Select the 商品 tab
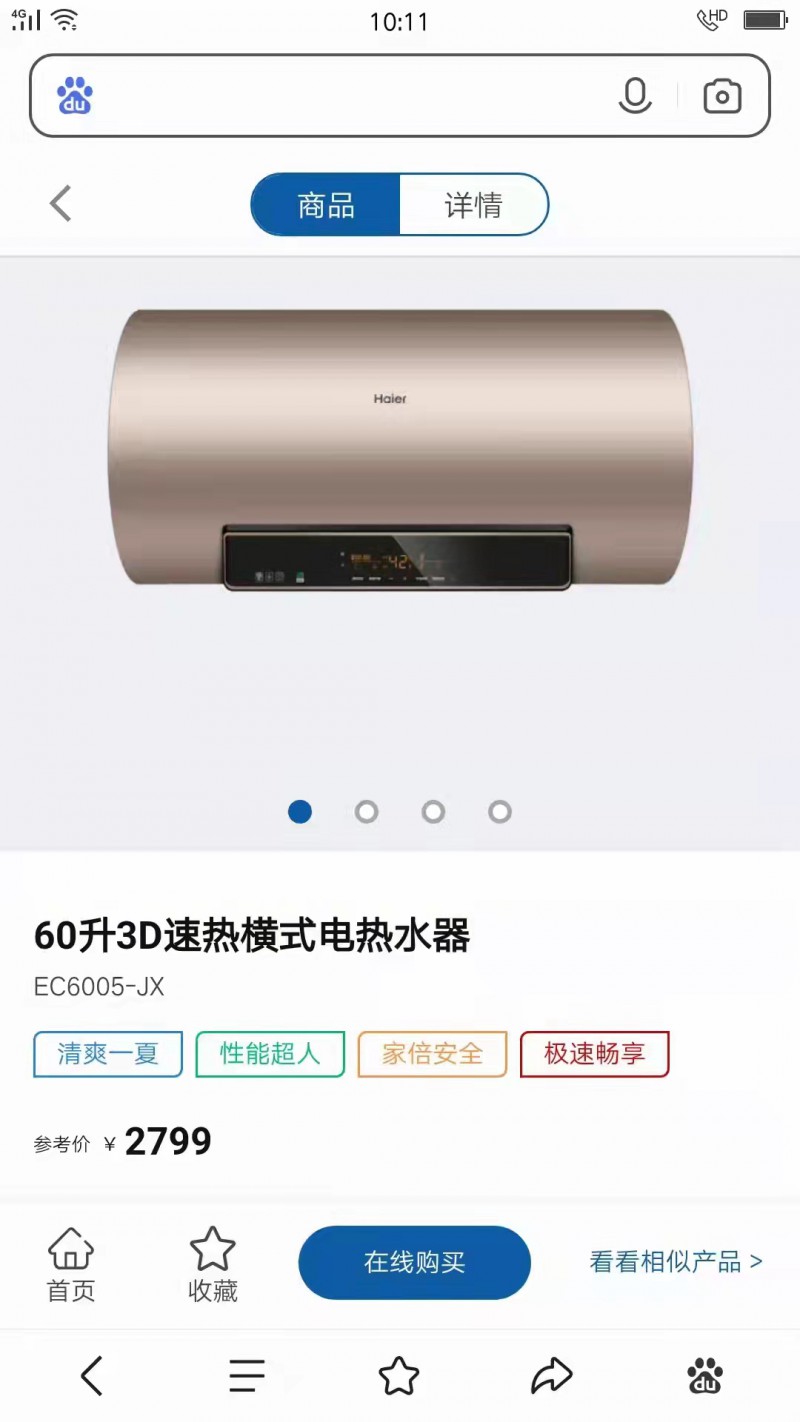 point(326,205)
